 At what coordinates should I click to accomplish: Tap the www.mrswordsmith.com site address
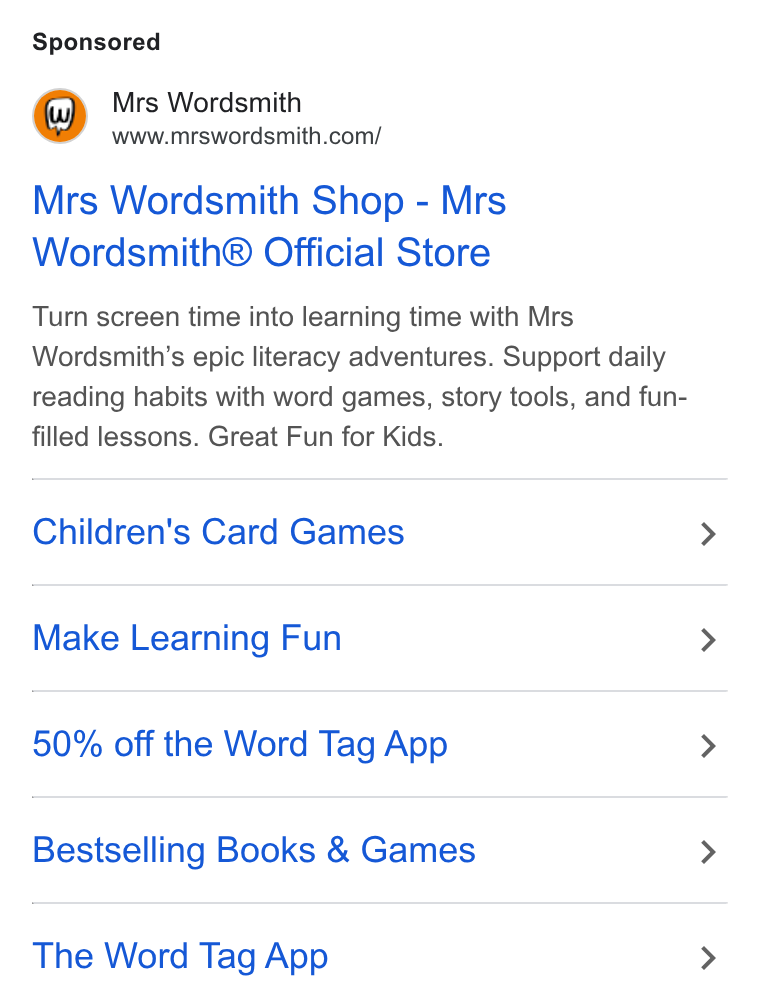(246, 136)
